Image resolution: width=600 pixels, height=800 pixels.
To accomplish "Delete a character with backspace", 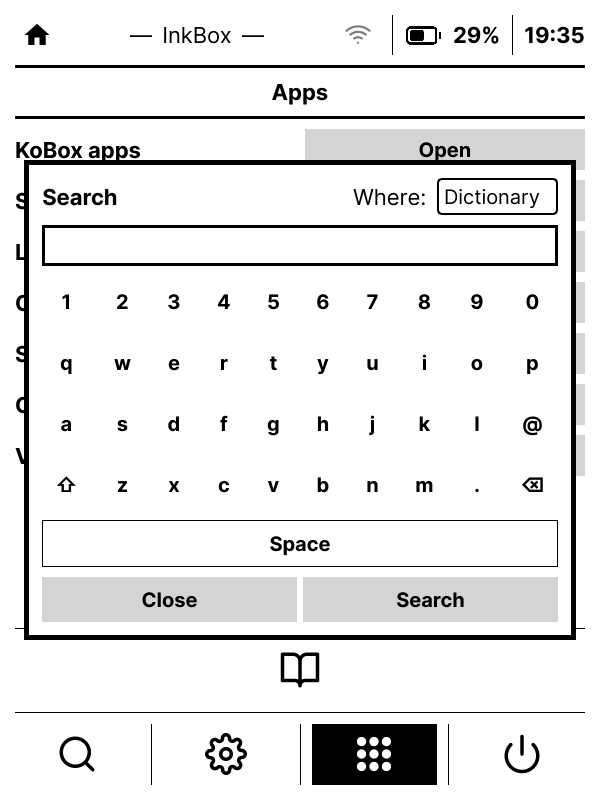I will coord(532,485).
